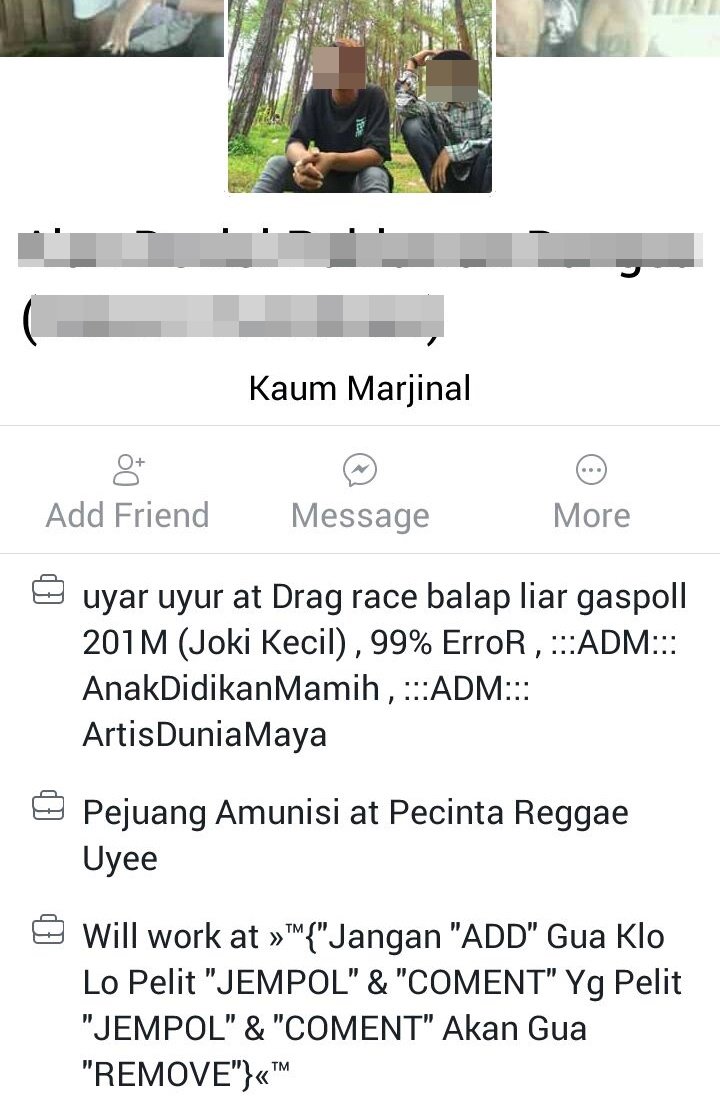Screen dimensions: 720x1116
Task: Open the More options menu
Action: pos(591,491)
